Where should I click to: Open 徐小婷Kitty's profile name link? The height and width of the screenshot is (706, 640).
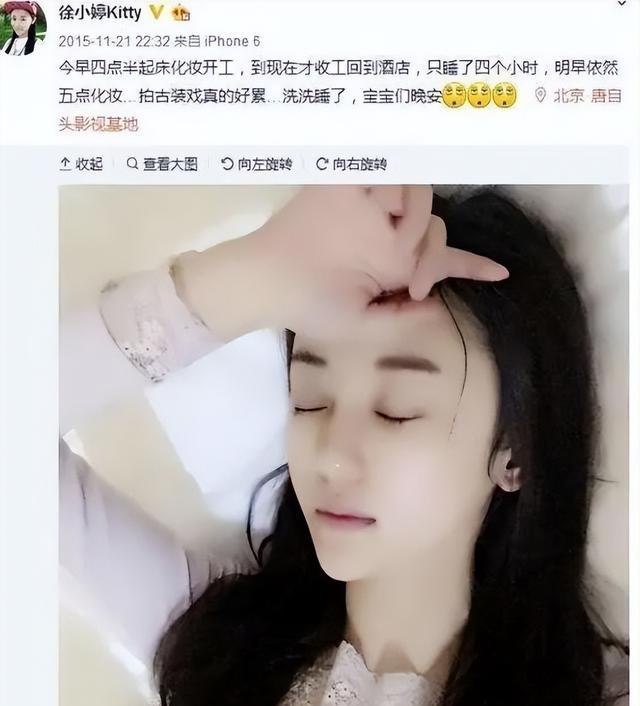click(99, 13)
